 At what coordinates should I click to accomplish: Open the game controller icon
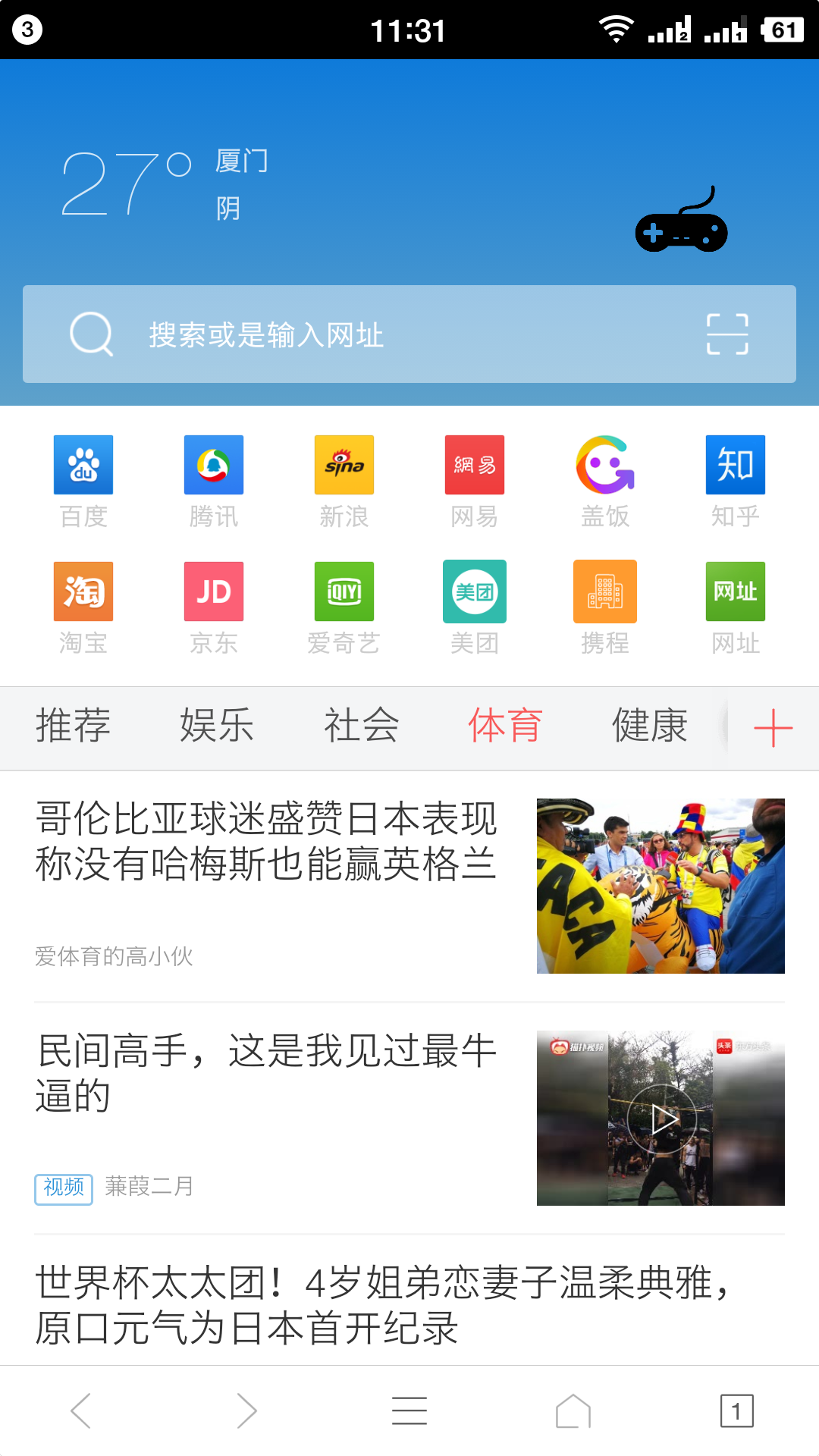681,224
